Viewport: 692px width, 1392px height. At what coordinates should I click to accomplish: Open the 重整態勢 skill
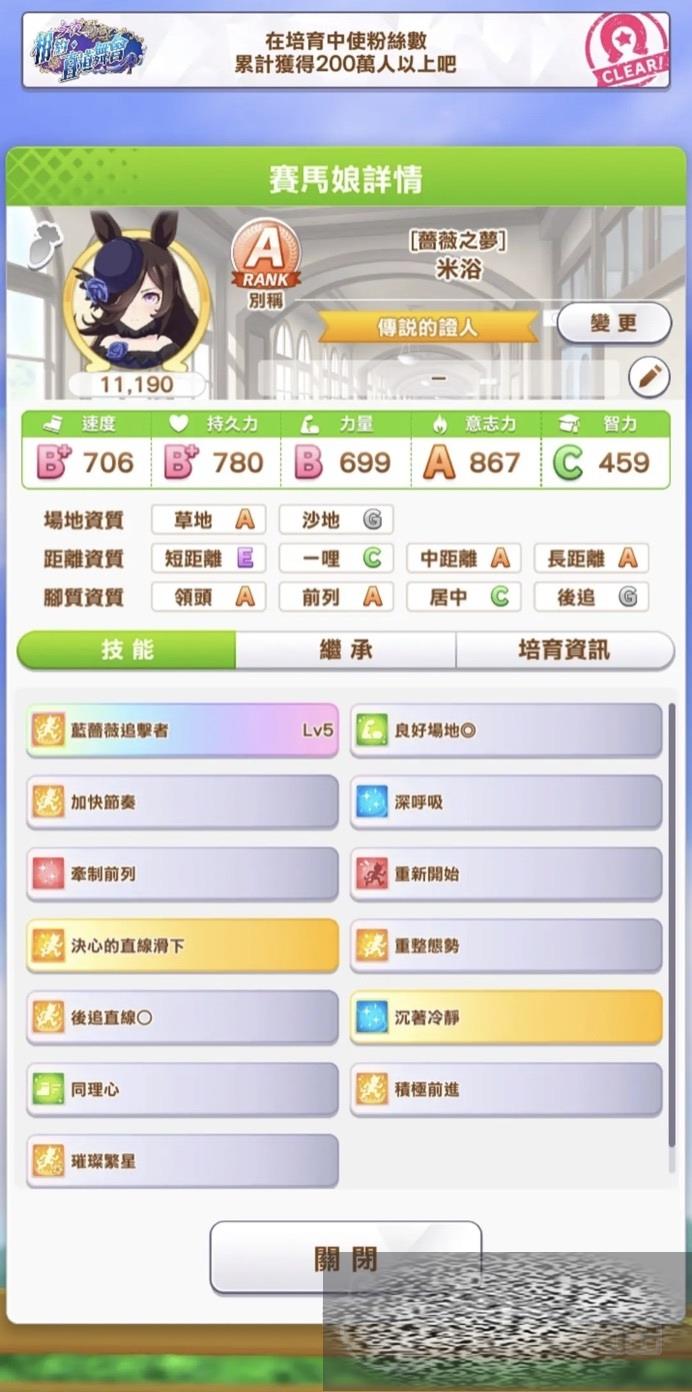click(x=506, y=945)
